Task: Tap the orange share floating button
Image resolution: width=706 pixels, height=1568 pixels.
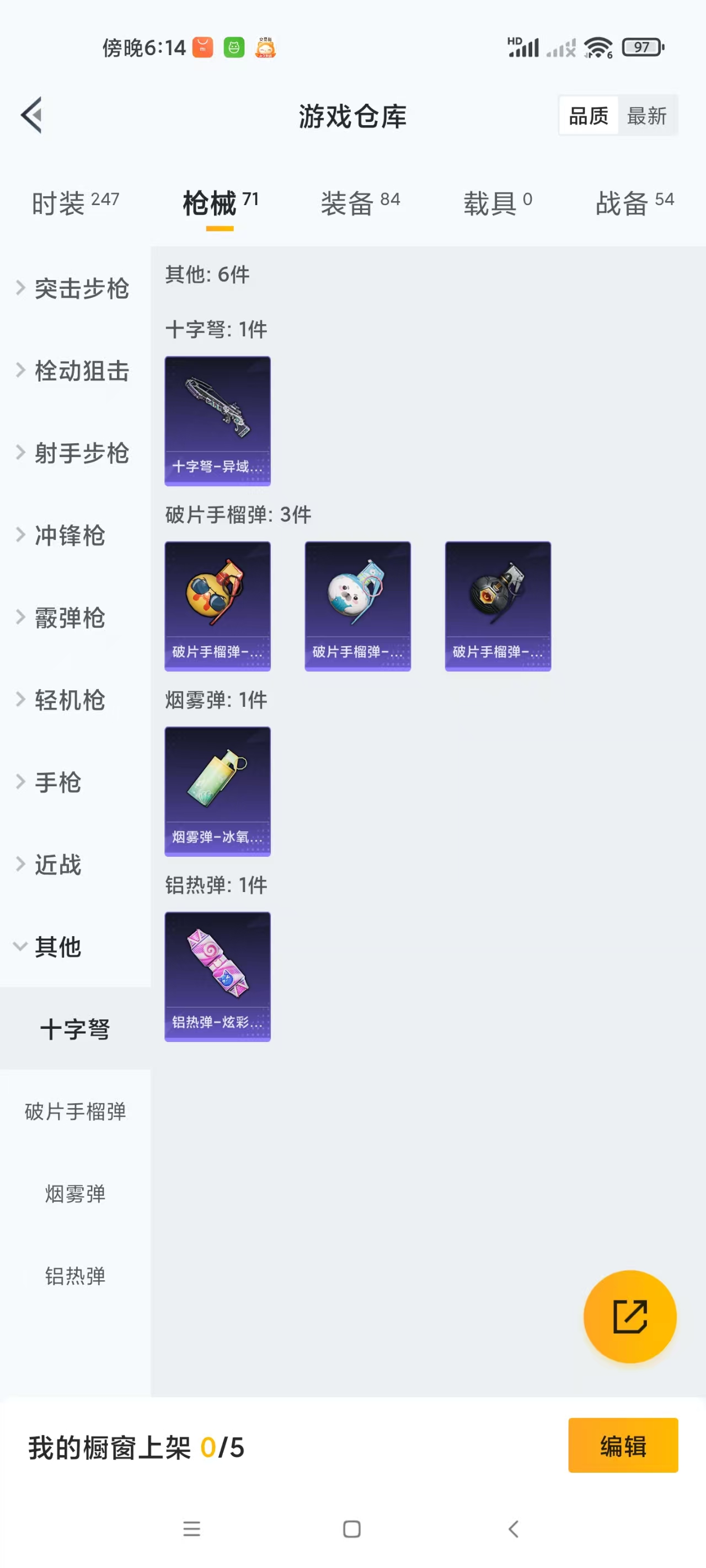Action: pyautogui.click(x=630, y=1316)
